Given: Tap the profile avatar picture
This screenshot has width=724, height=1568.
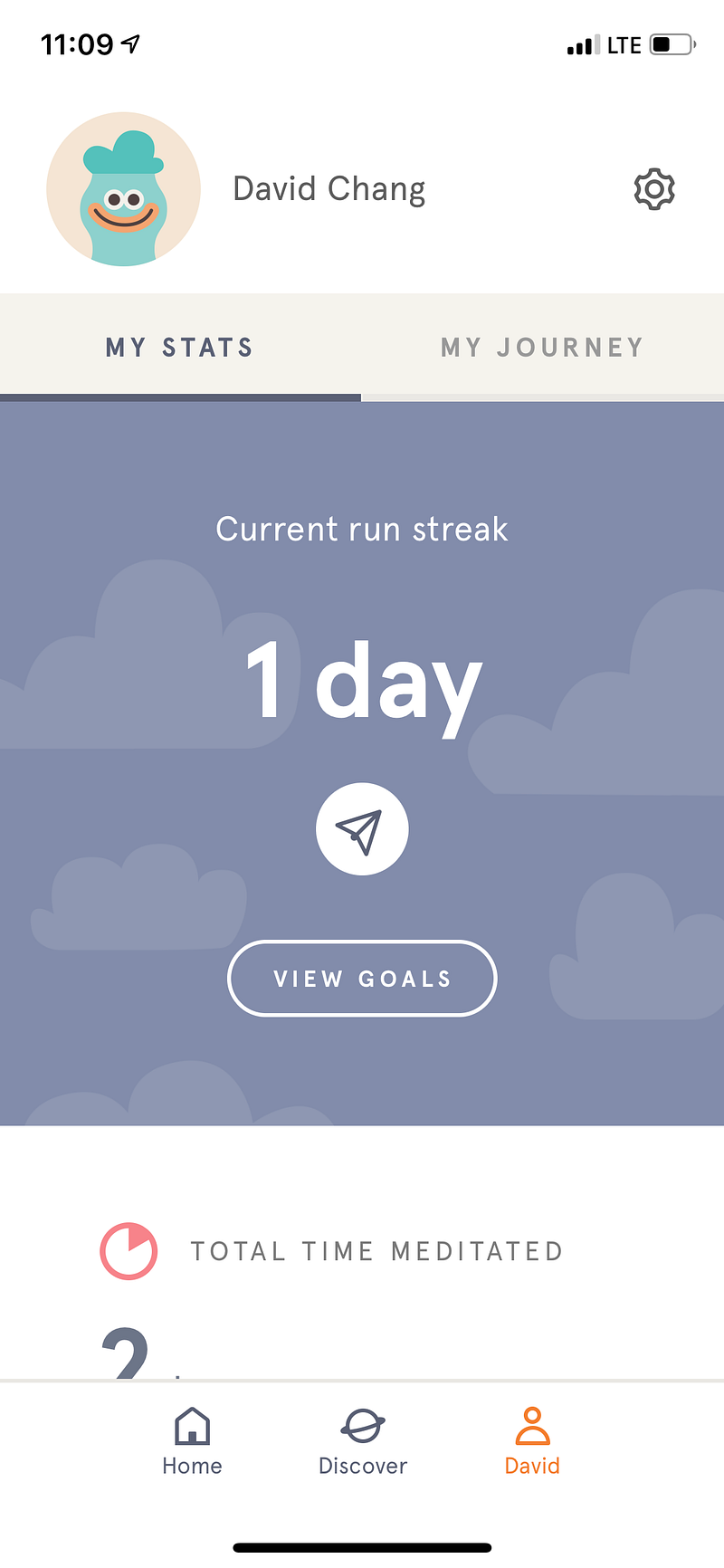Looking at the screenshot, I should 124,189.
